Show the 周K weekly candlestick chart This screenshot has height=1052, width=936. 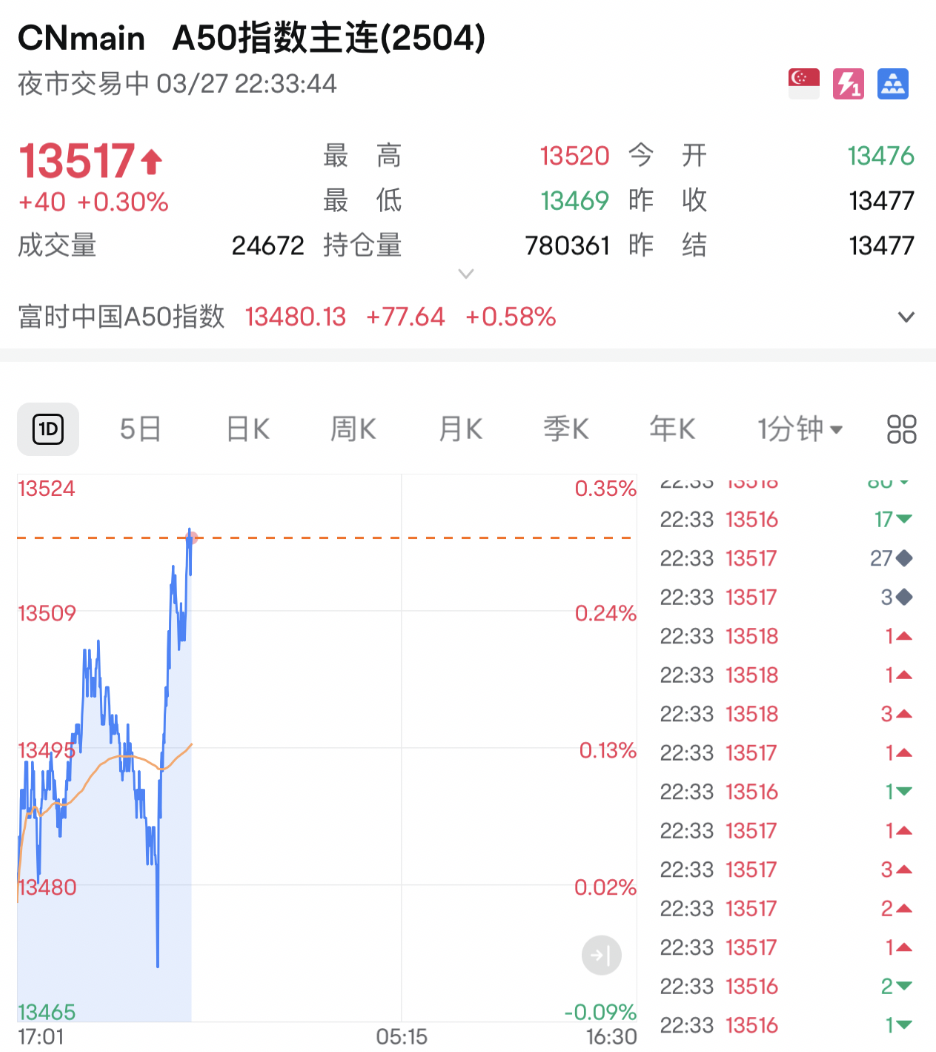[x=353, y=430]
